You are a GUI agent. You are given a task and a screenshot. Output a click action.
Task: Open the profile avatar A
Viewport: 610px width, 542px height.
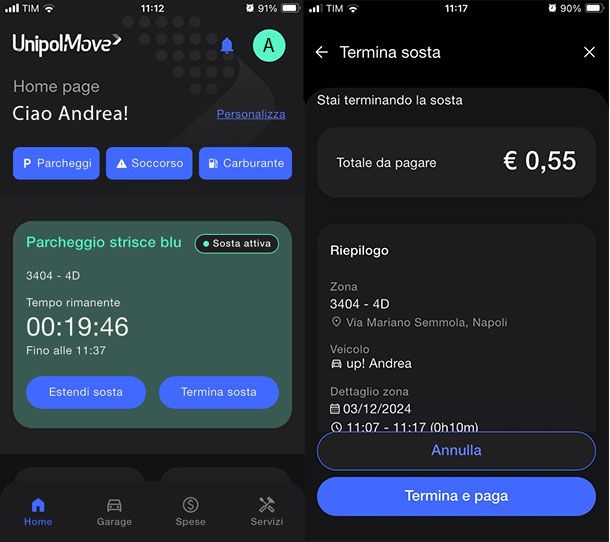coord(268,46)
